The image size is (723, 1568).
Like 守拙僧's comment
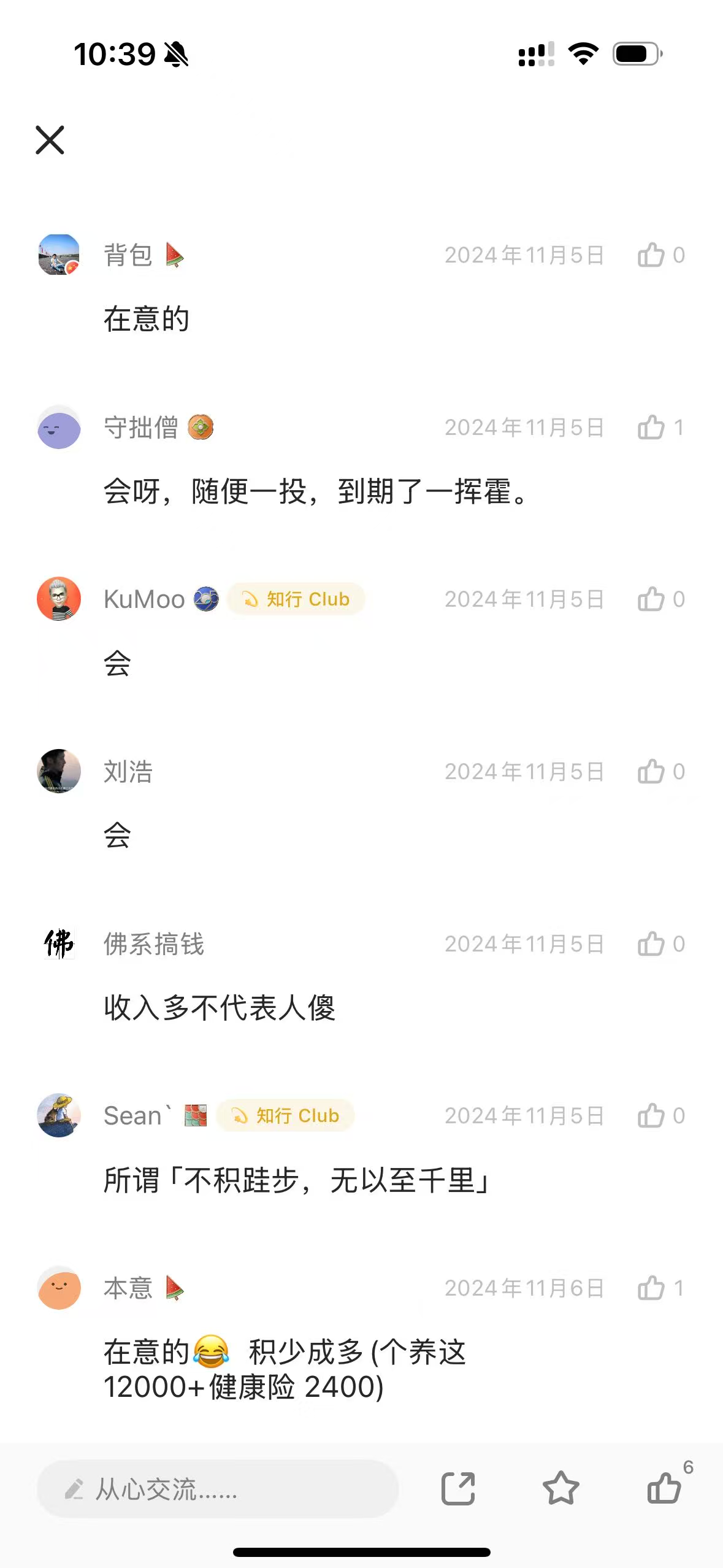(651, 427)
